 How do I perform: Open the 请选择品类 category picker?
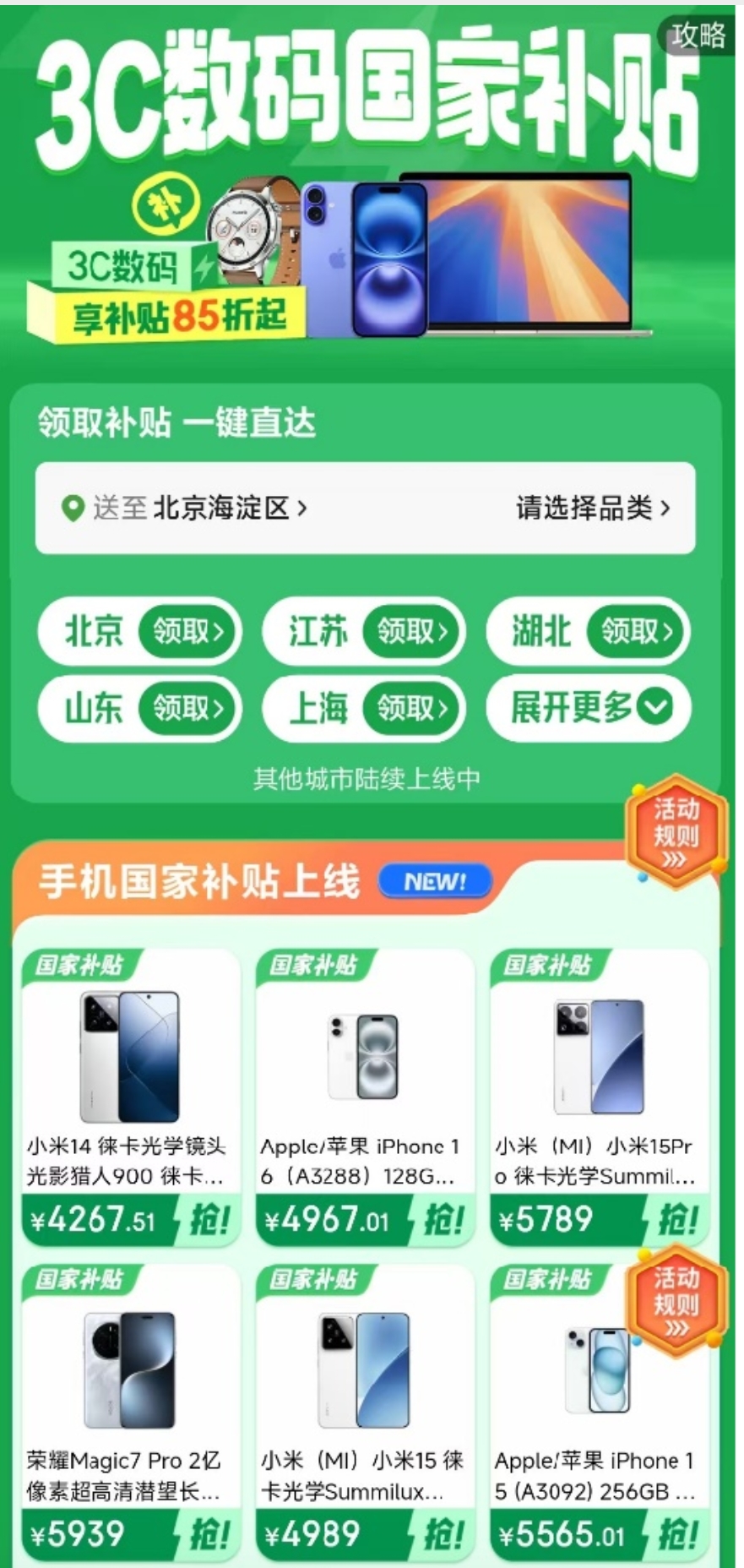(x=593, y=508)
